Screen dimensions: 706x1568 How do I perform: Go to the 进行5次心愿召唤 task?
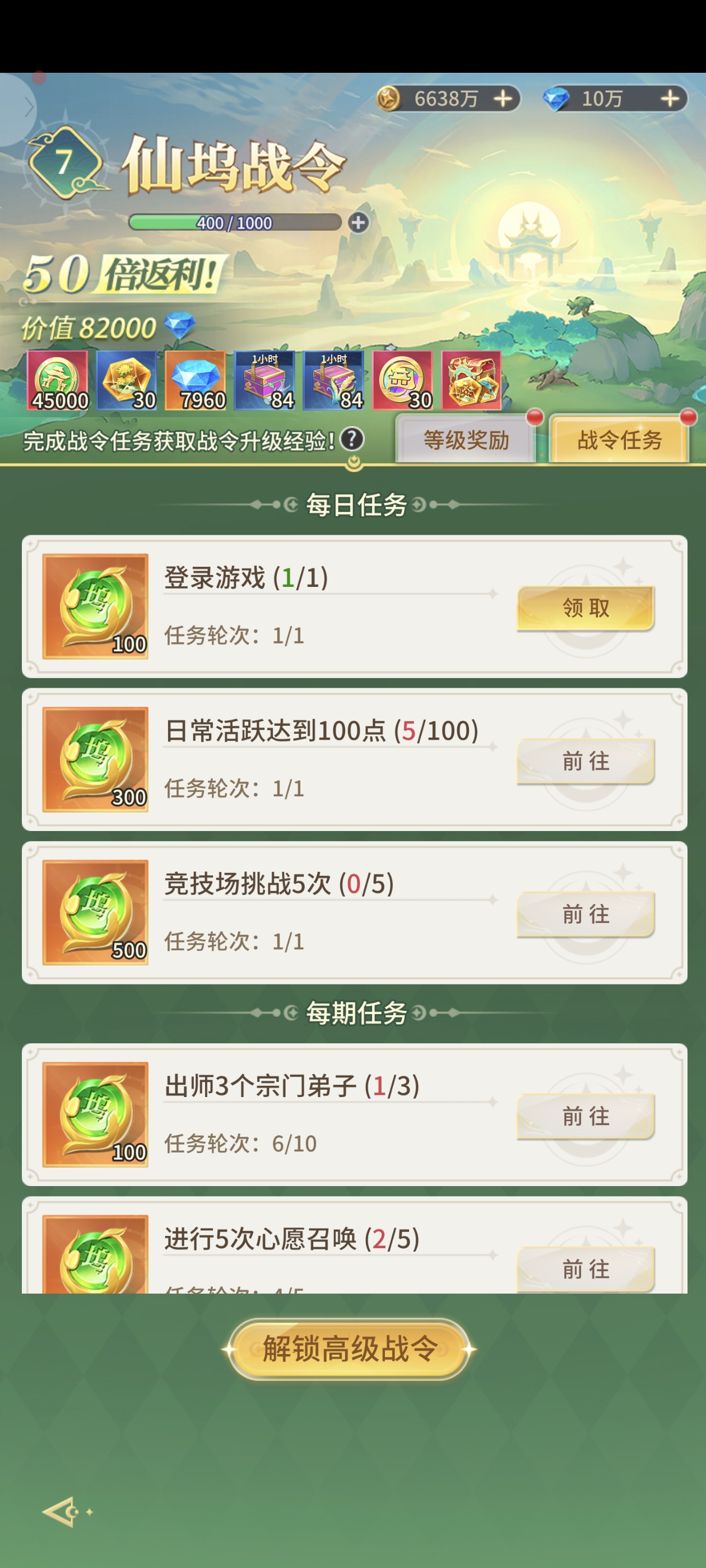point(585,1268)
